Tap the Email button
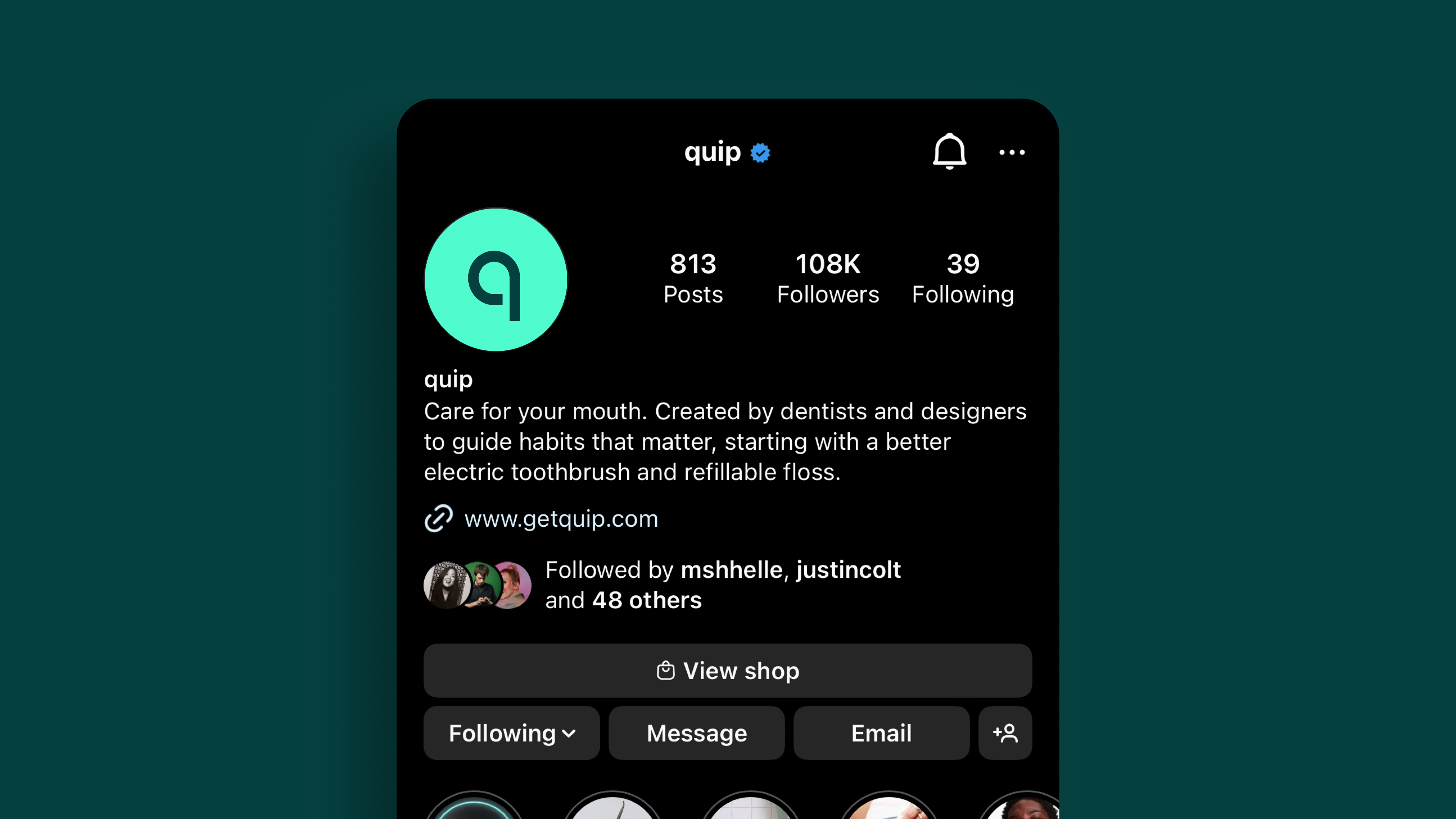This screenshot has height=819, width=1456. (x=881, y=733)
